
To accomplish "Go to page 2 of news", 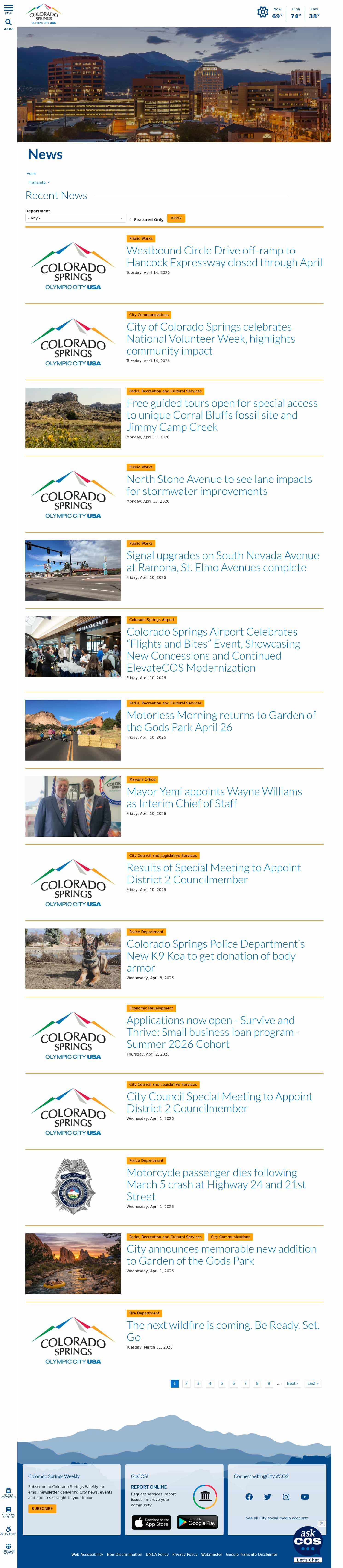I will pyautogui.click(x=186, y=1384).
